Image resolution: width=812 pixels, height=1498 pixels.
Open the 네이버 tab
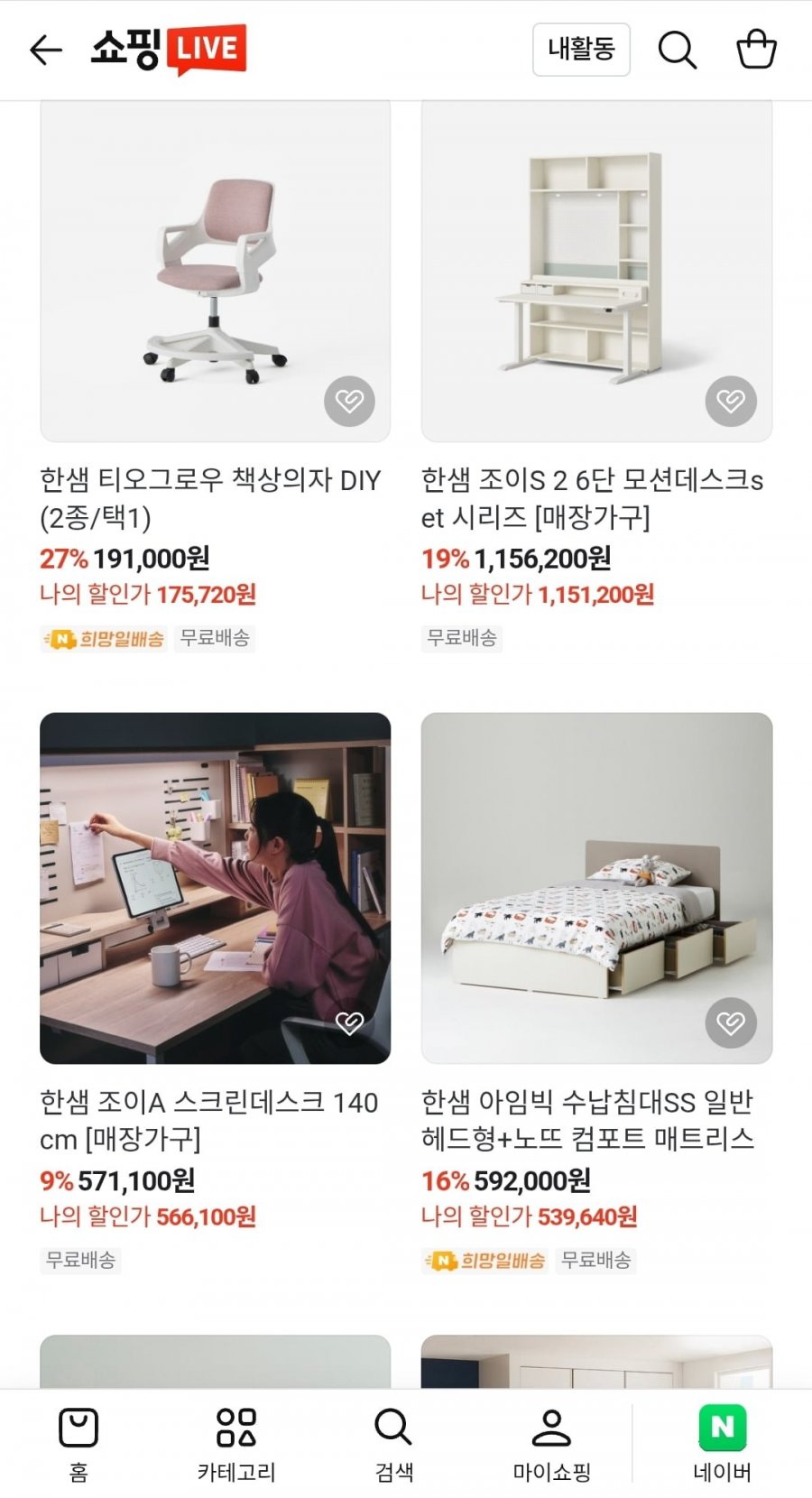pos(722,1444)
